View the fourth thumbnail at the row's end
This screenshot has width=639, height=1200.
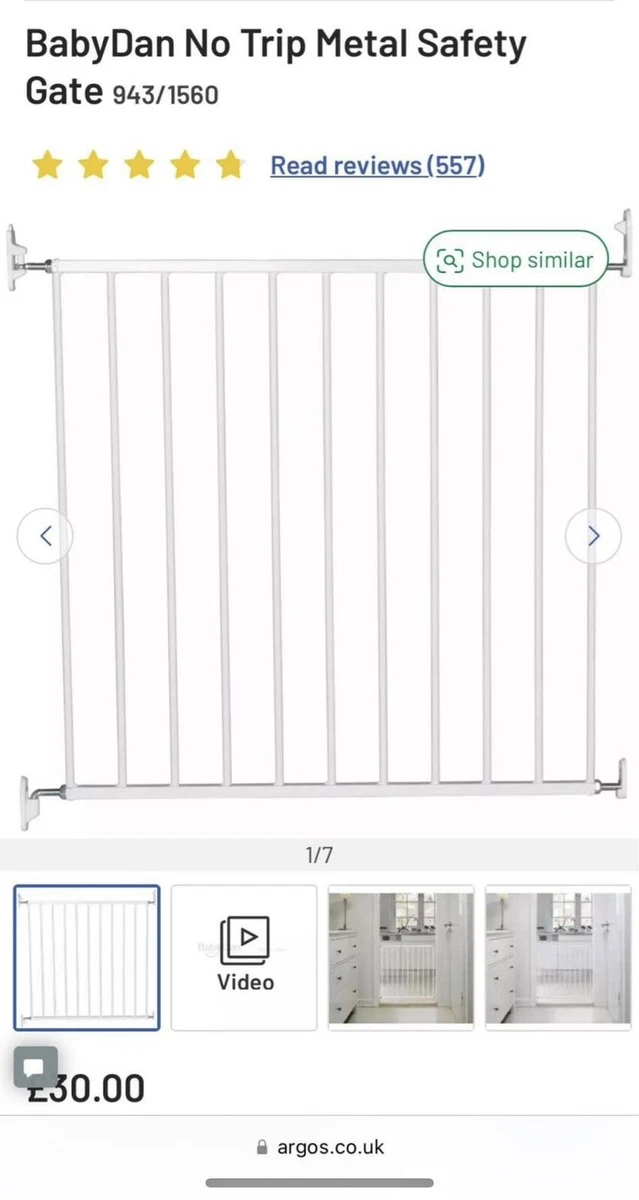tap(558, 957)
